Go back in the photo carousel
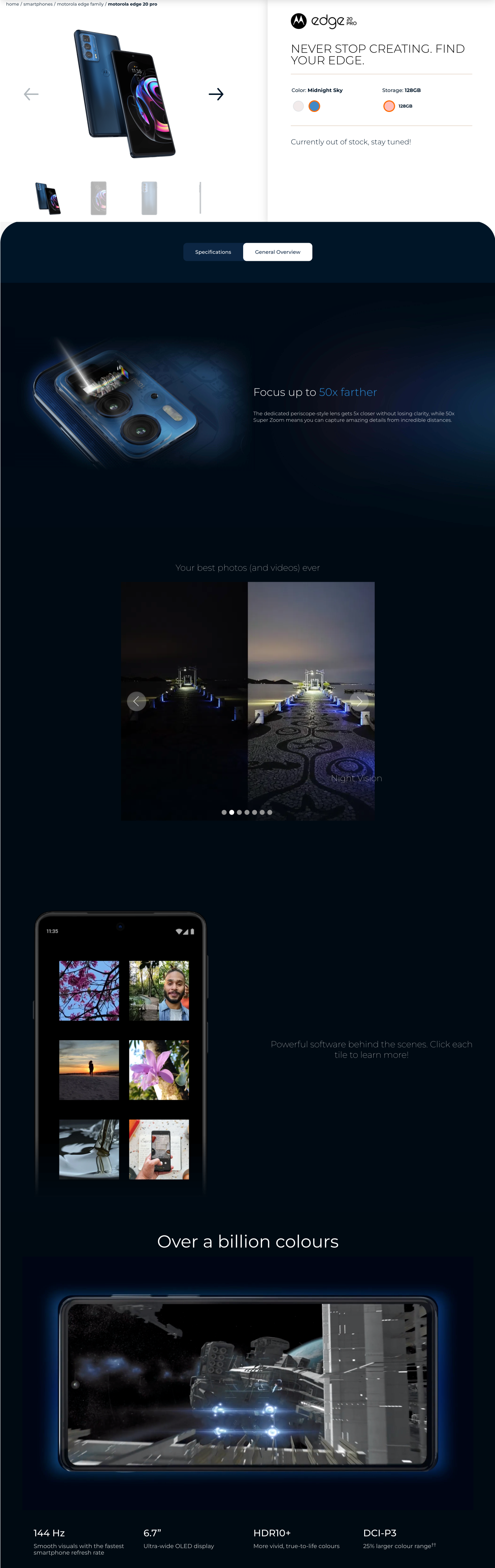 (136, 701)
